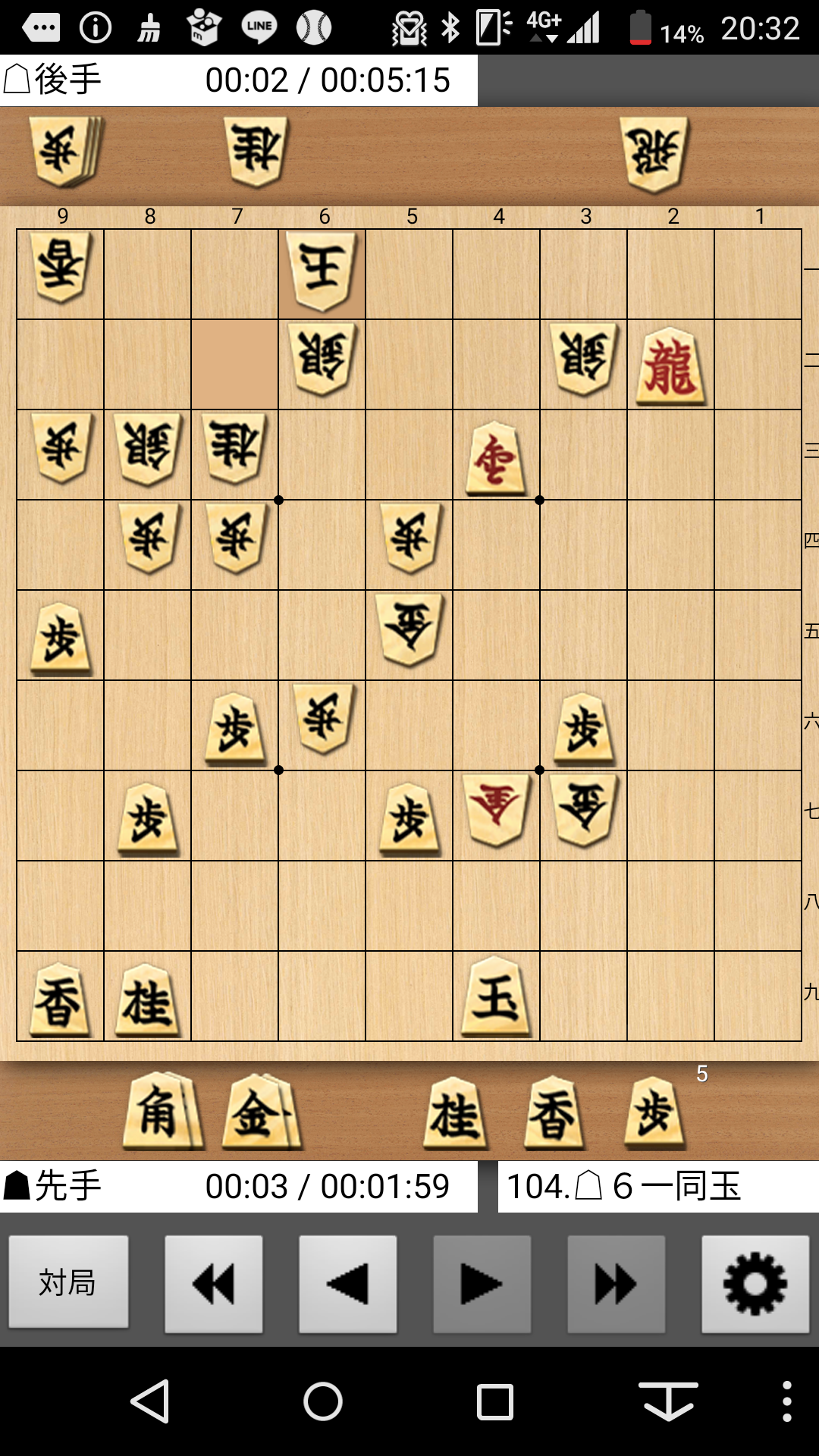This screenshot has width=819, height=1456.
Task: Jump to the first move
Action: [x=214, y=1284]
